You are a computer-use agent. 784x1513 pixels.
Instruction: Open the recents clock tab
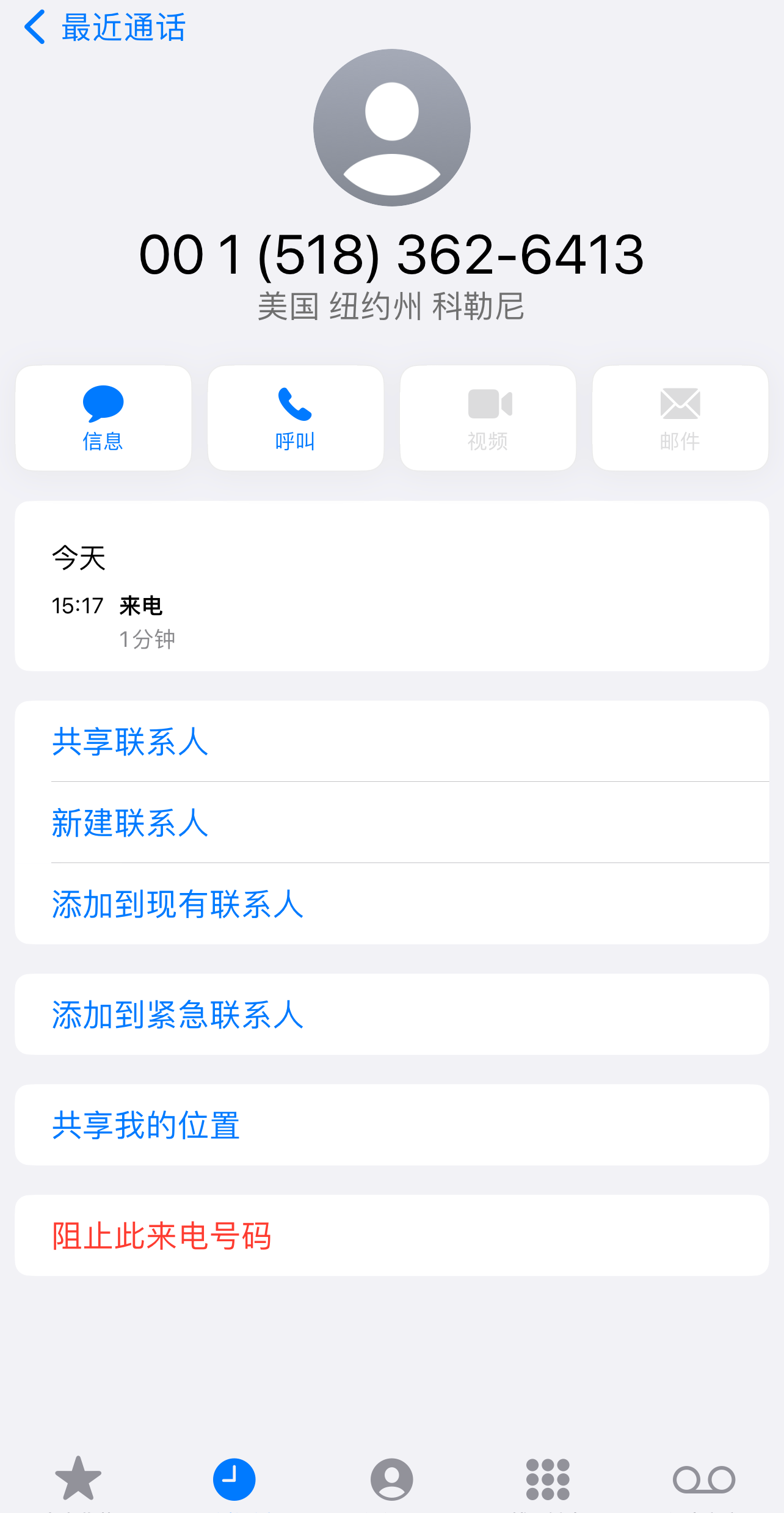click(x=234, y=1479)
